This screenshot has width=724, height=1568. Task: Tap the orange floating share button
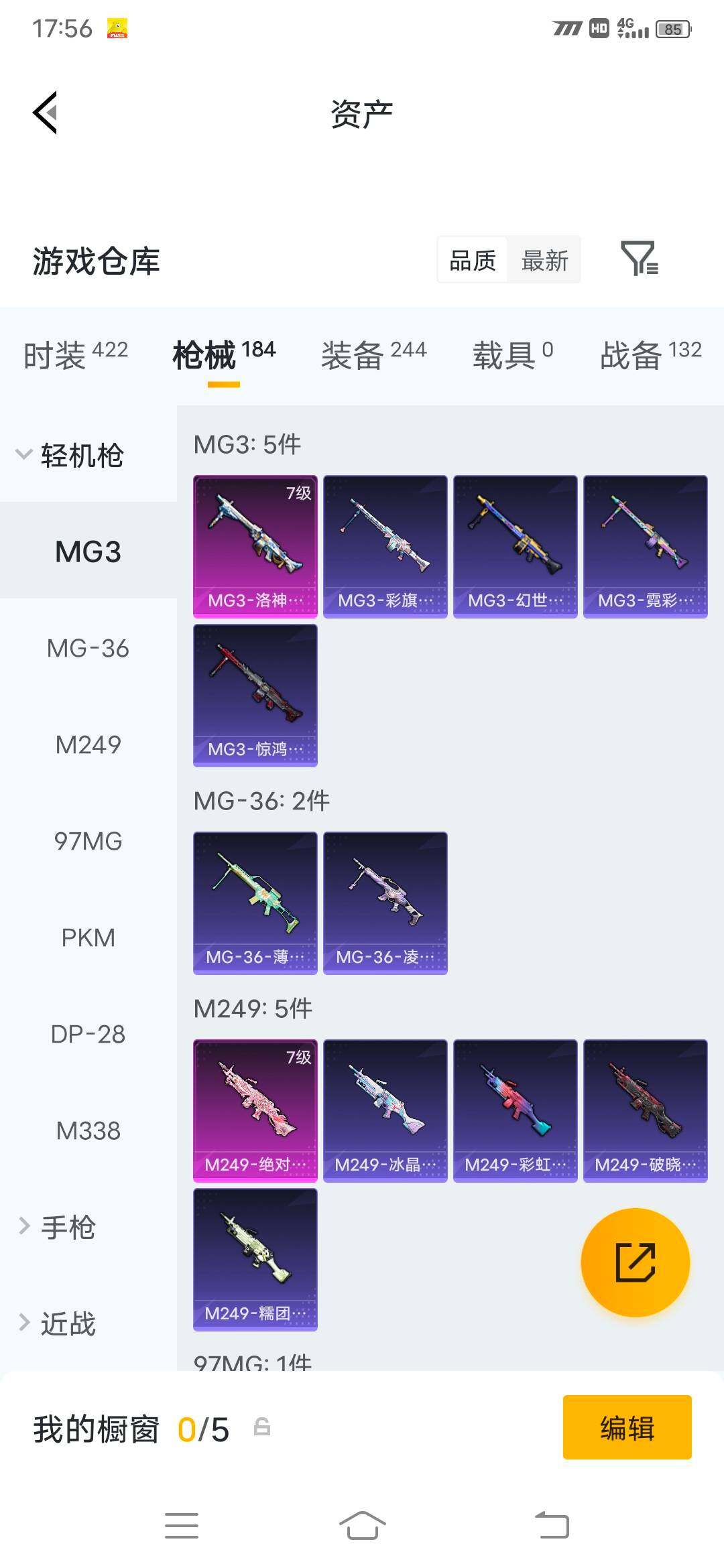tap(635, 1262)
